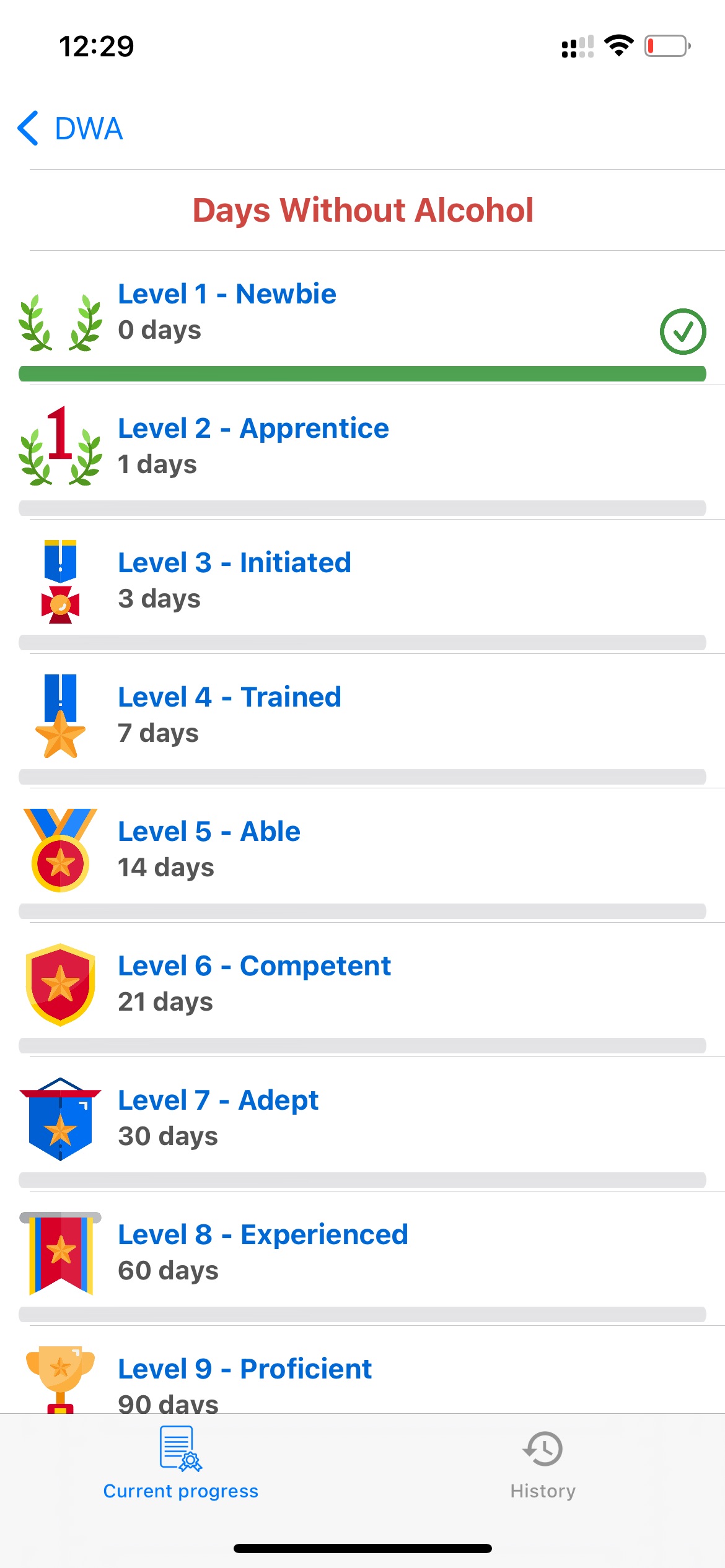The height and width of the screenshot is (1568, 725).
Task: Open Level 9 - Proficient row
Action: 362,1370
